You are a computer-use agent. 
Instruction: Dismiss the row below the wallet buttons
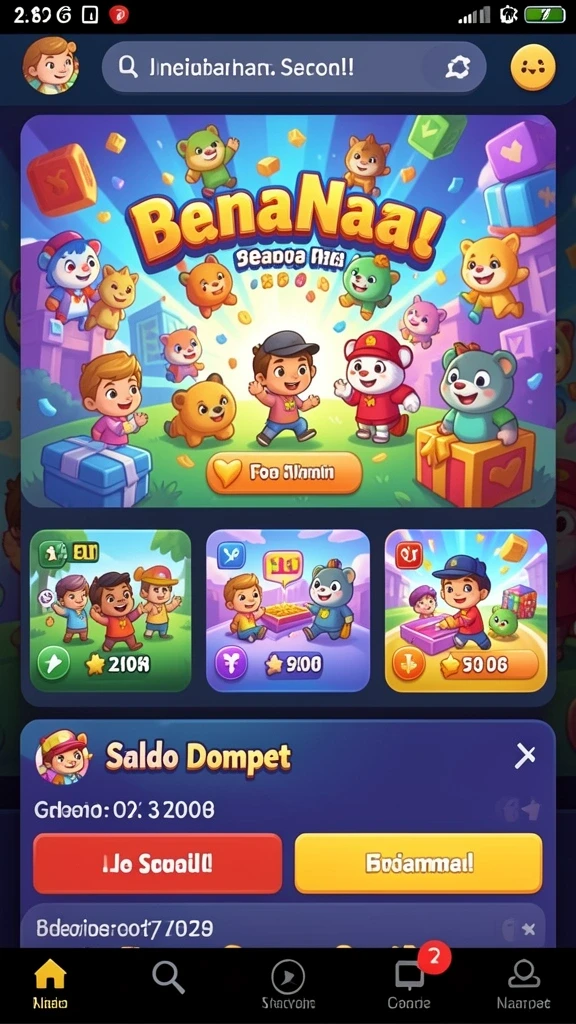pos(528,928)
